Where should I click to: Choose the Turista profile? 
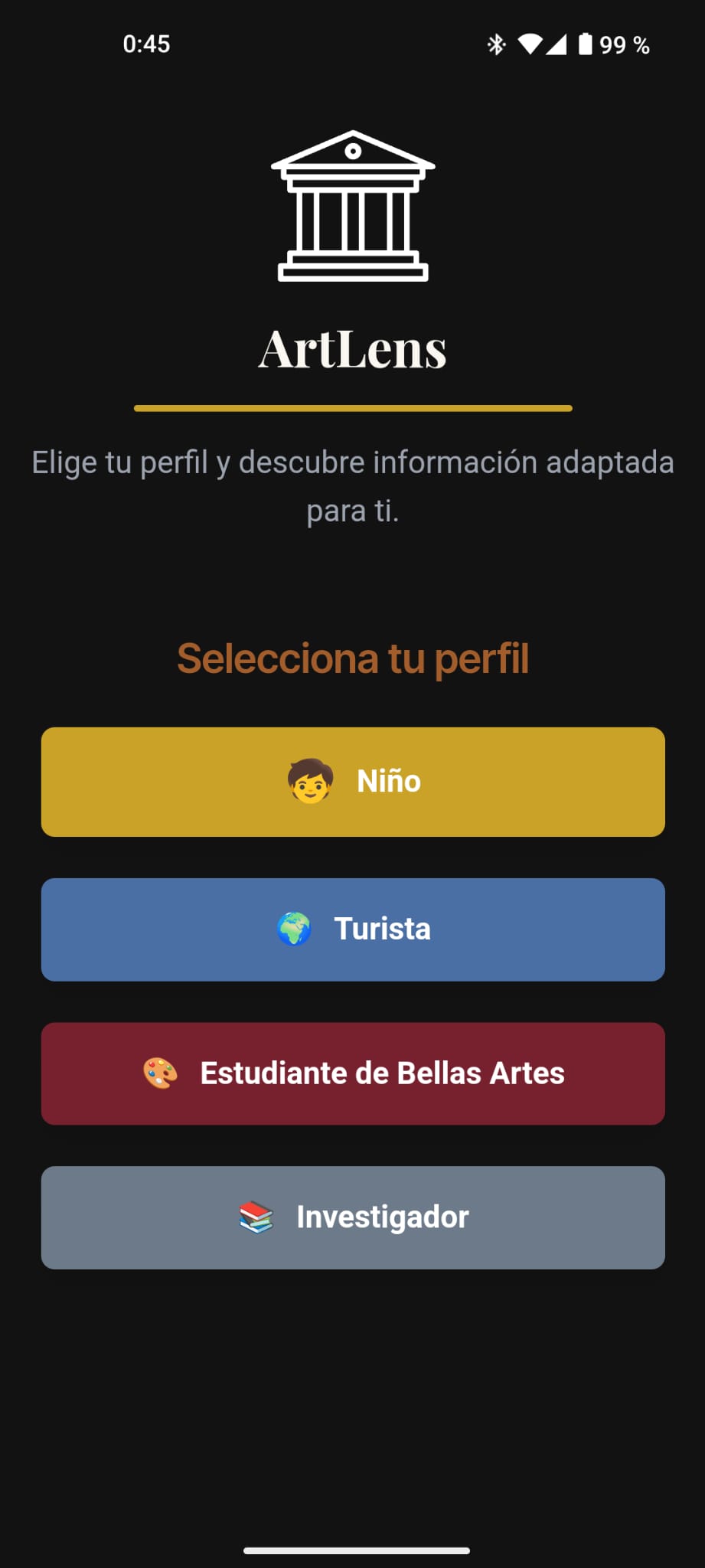click(353, 929)
